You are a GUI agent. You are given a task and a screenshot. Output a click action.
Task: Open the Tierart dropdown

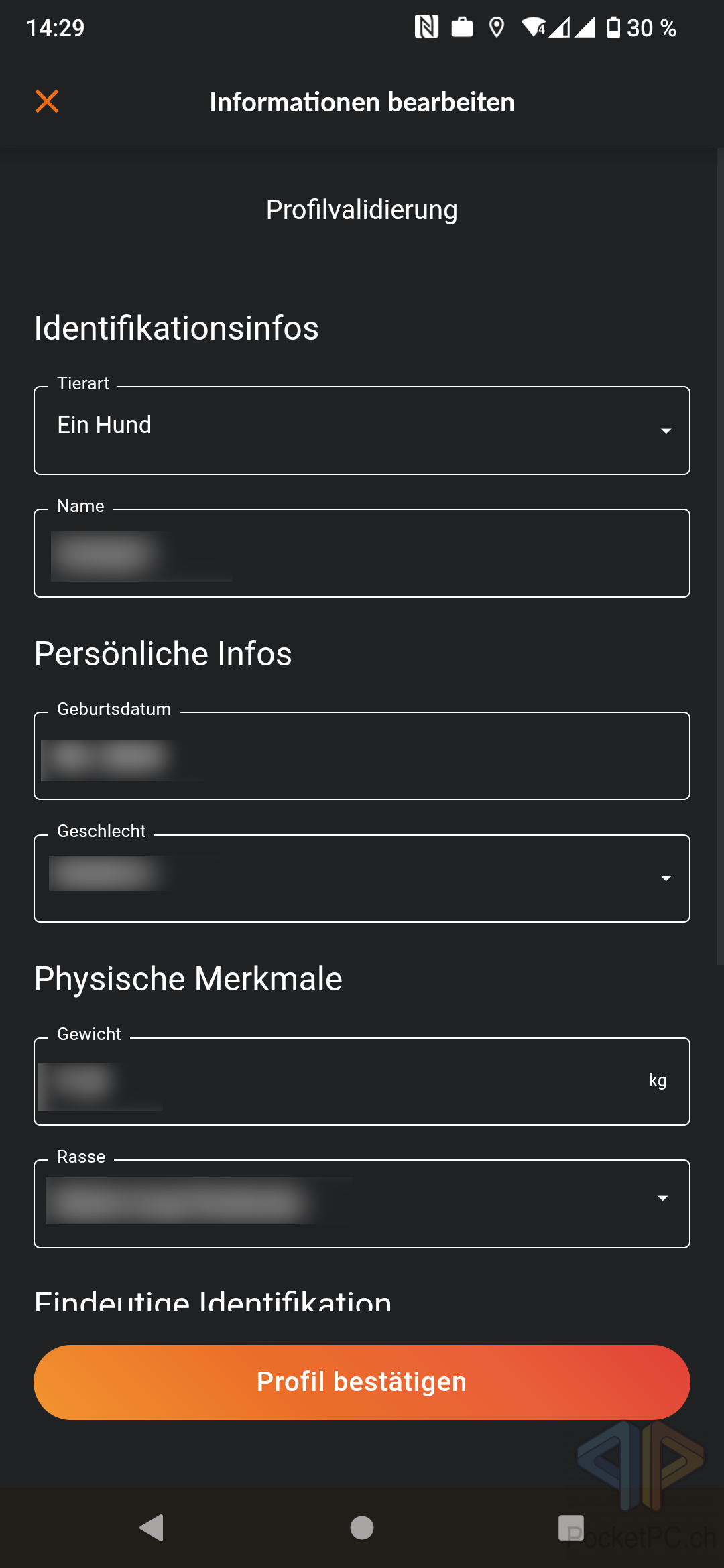(362, 430)
